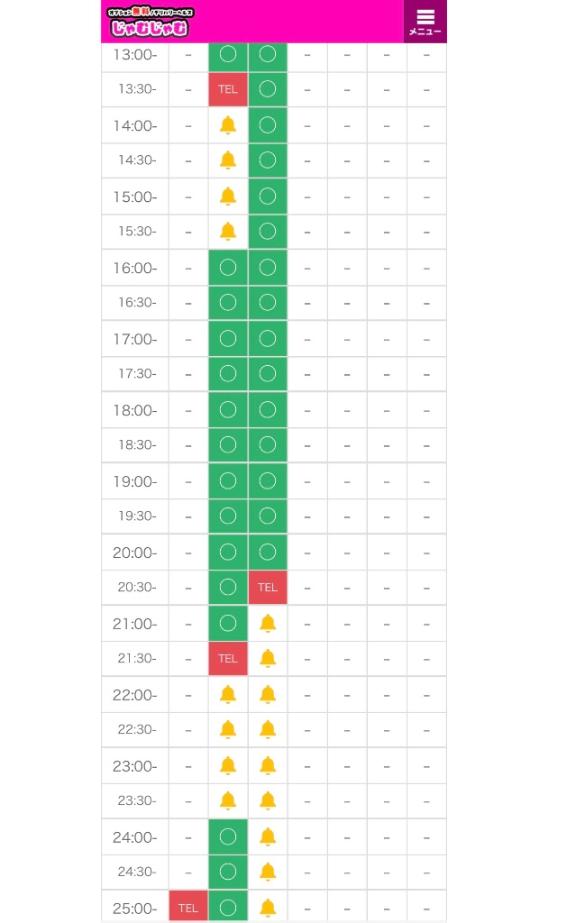Choose the green circle slot at 24:00
This screenshot has width=576, height=923.
[x=228, y=837]
